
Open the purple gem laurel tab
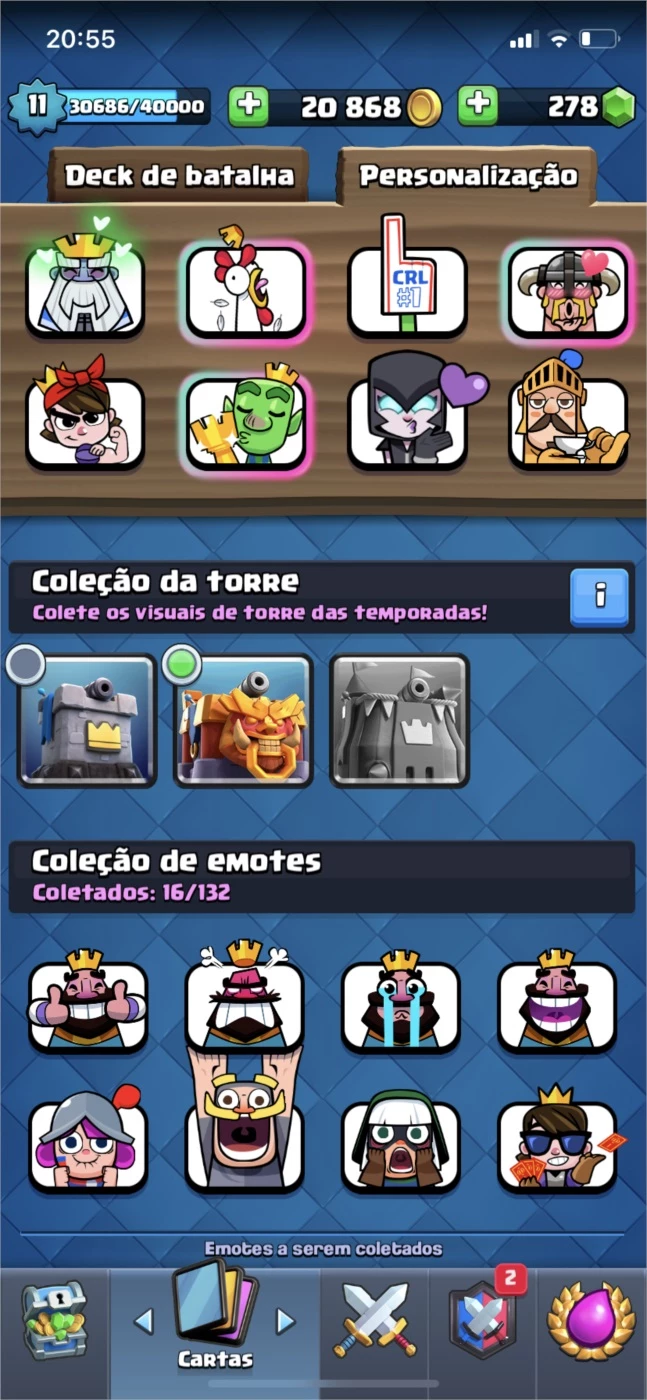point(591,1322)
